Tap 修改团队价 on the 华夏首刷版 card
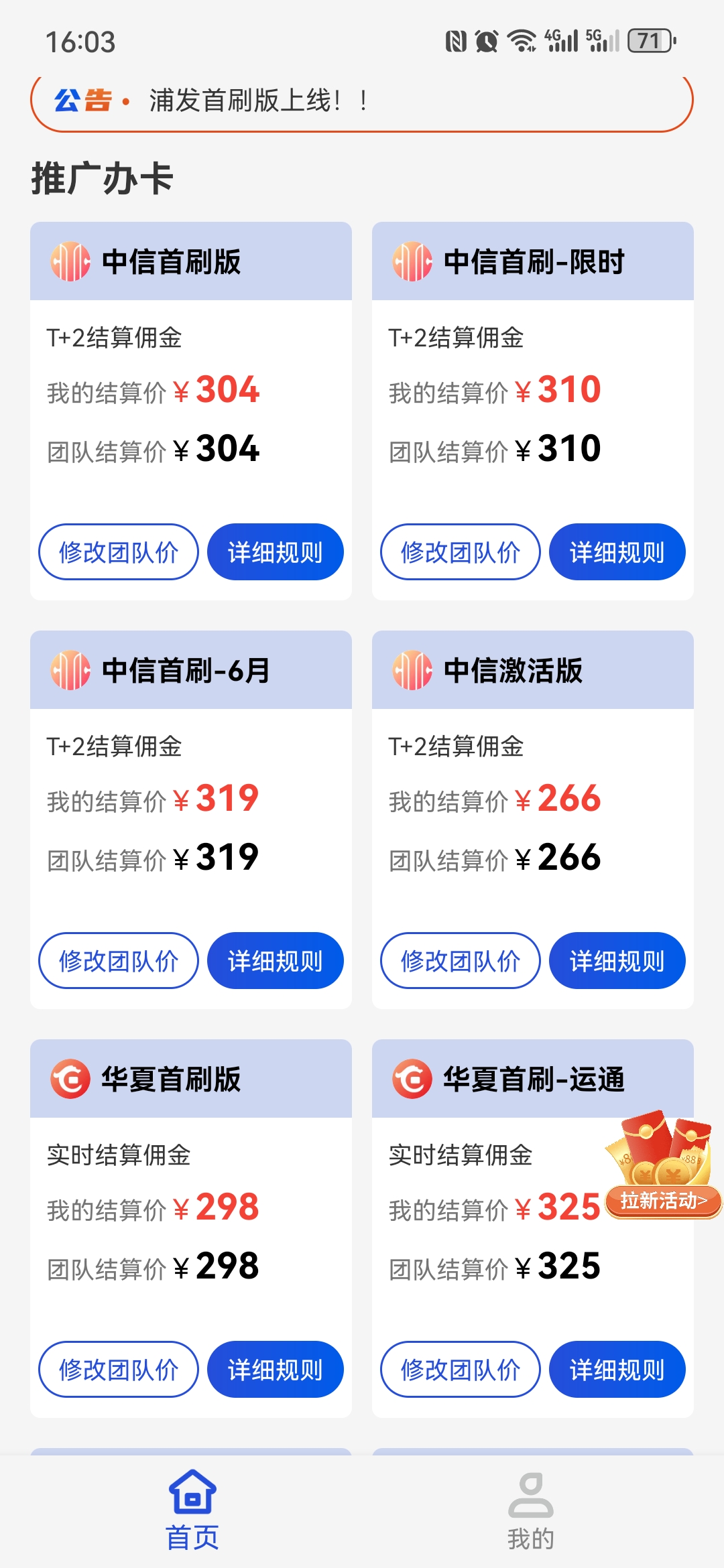 tap(119, 1370)
